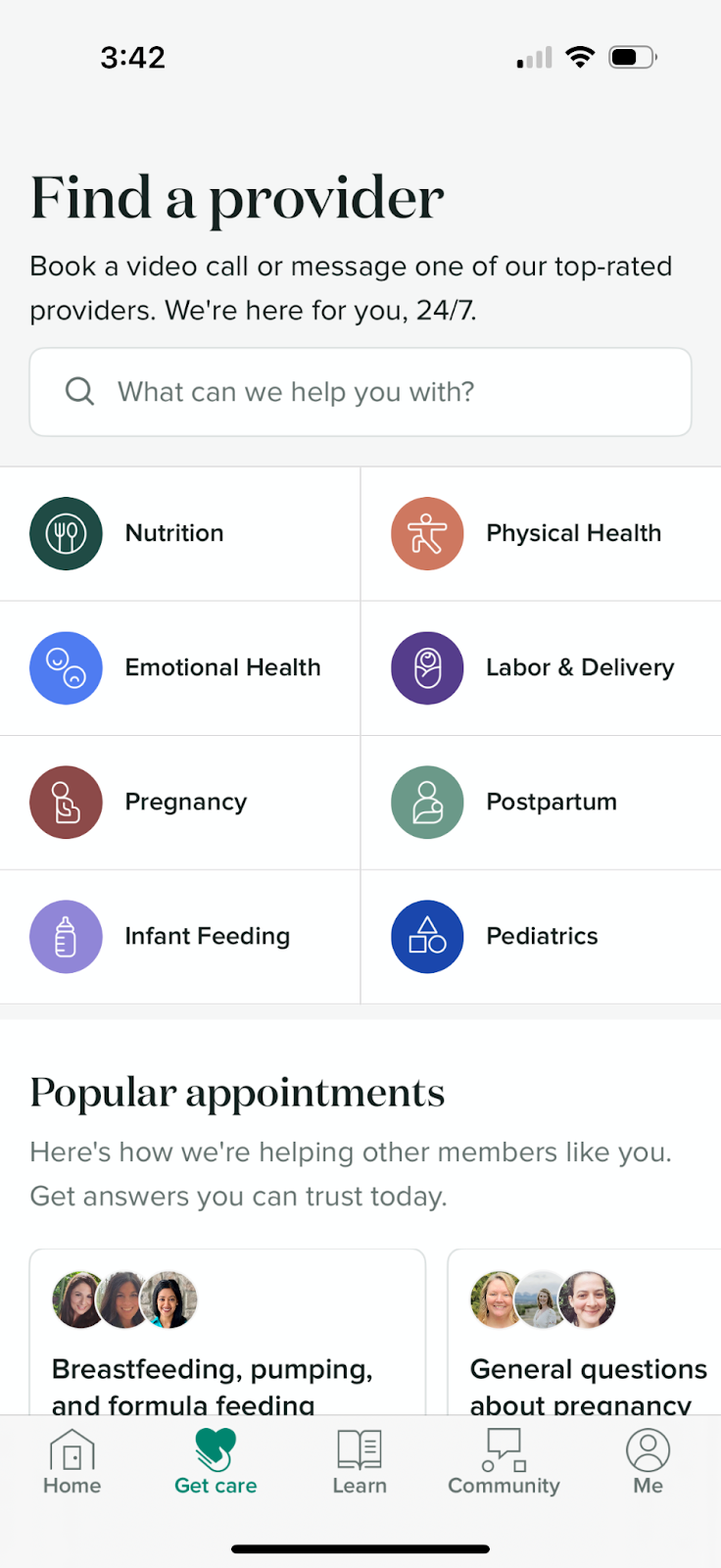Open the Me profile tab
721x1568 pixels.
(x=648, y=1461)
